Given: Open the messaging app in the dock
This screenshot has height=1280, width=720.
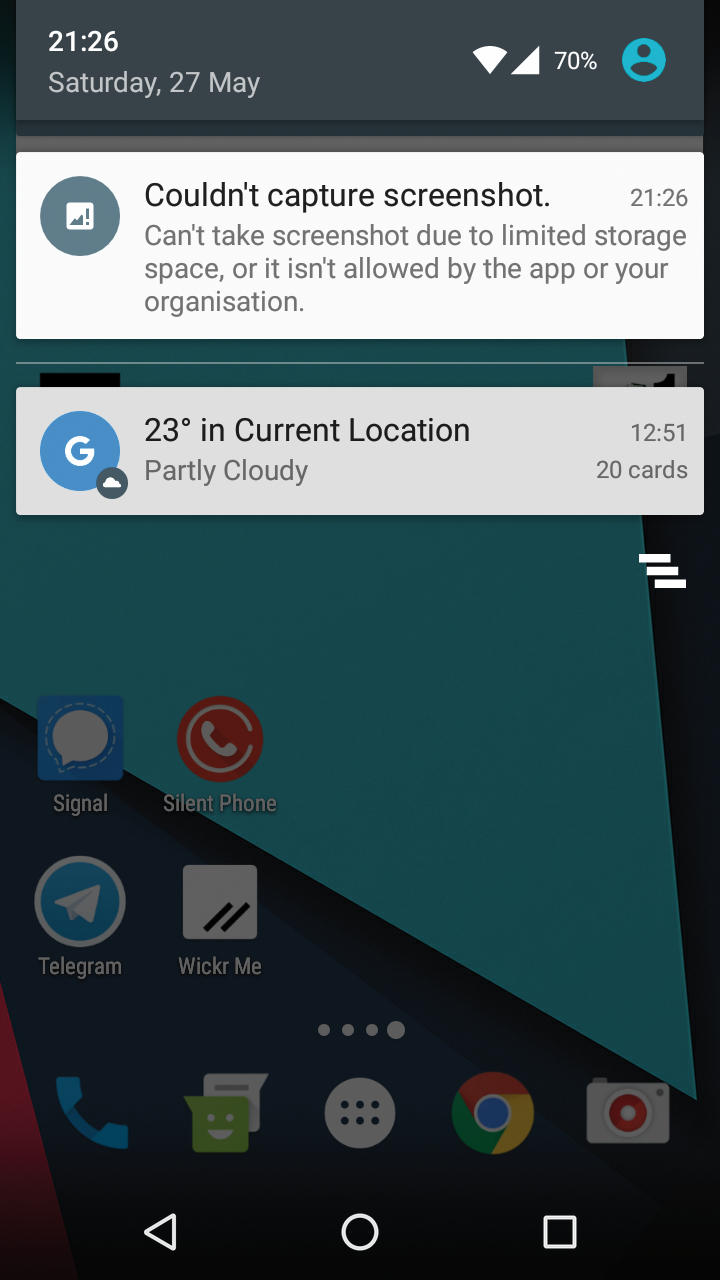Looking at the screenshot, I should click(x=226, y=1112).
